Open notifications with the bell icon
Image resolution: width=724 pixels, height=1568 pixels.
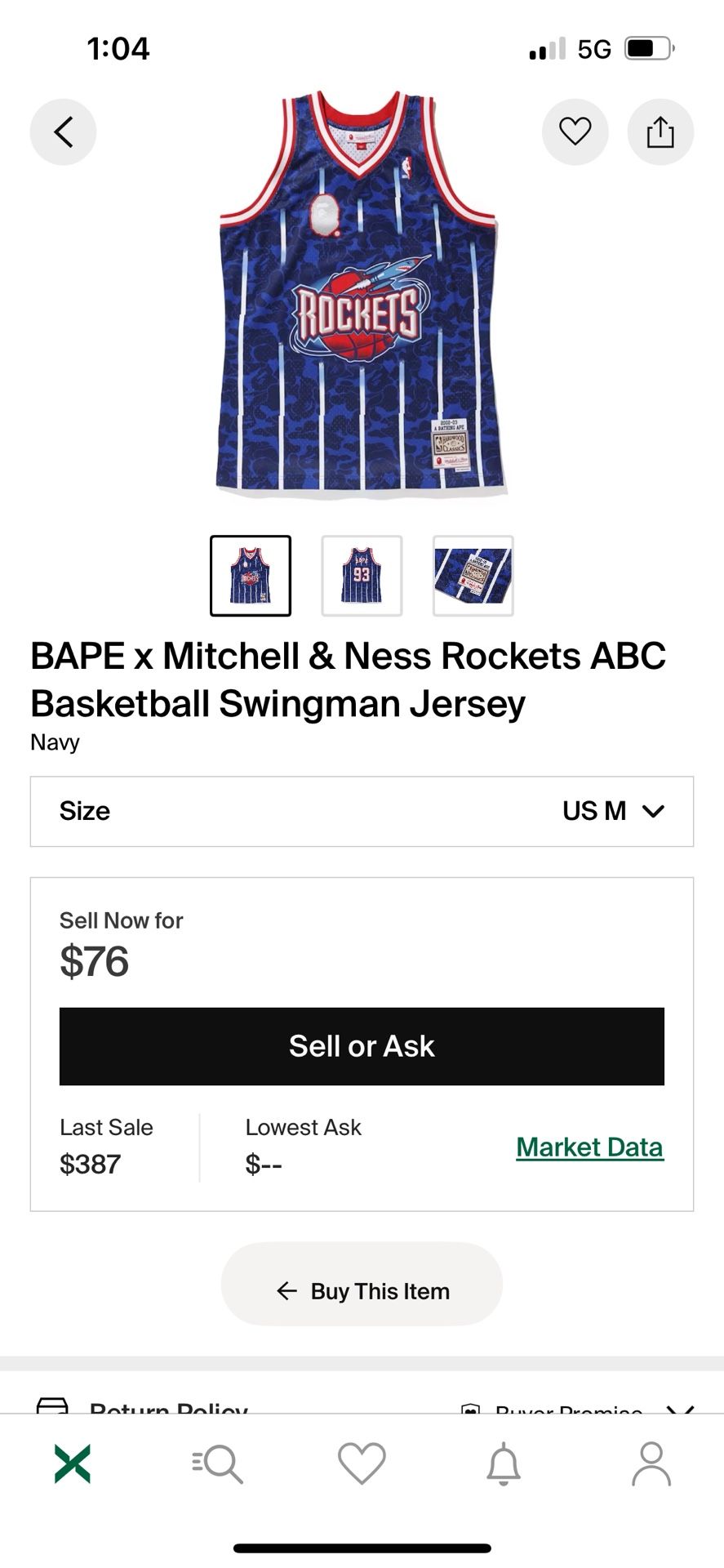503,1462
